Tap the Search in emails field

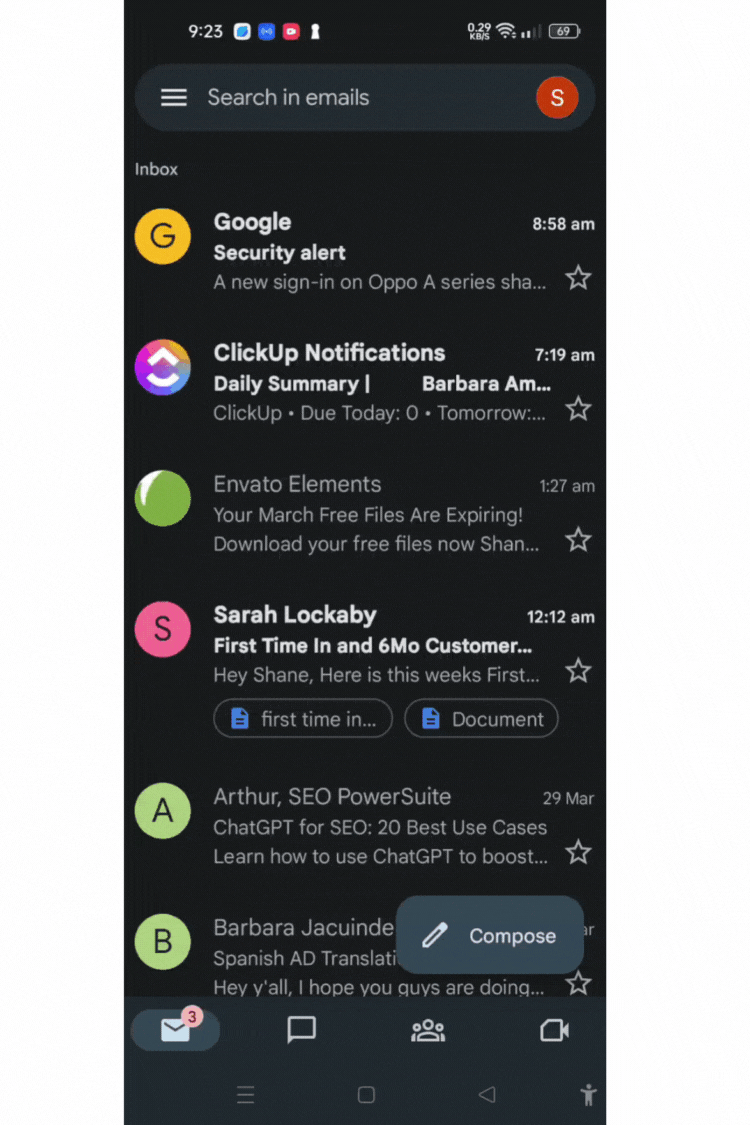[x=340, y=97]
